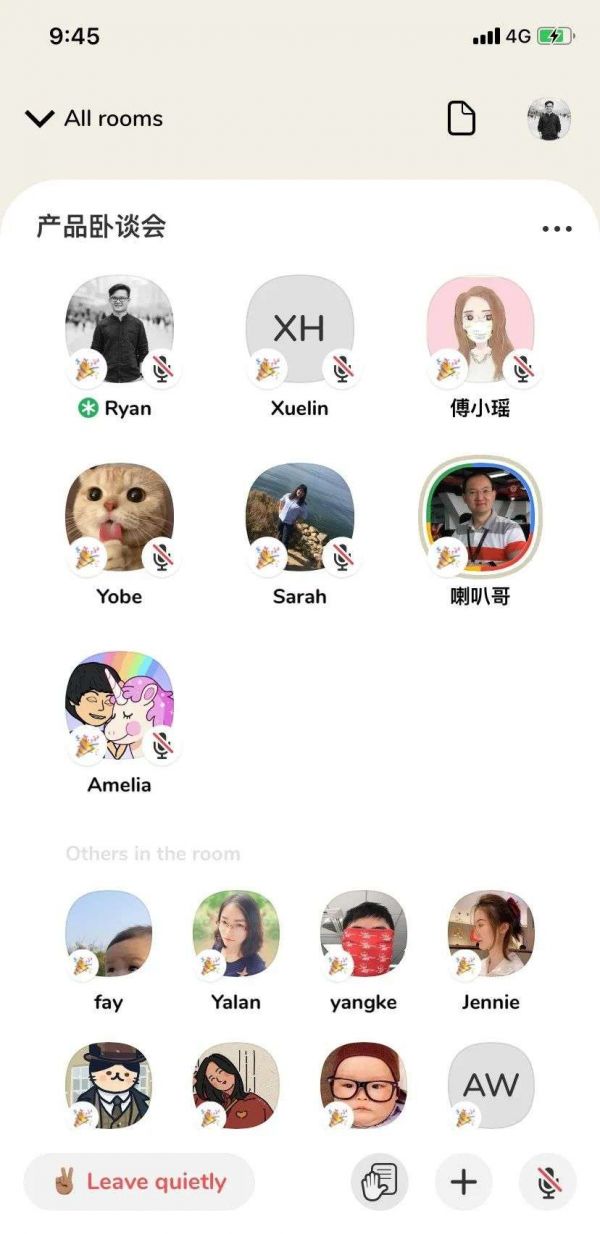The width and height of the screenshot is (600, 1234).
Task: Open fay's profile in the audience
Action: coord(108,934)
